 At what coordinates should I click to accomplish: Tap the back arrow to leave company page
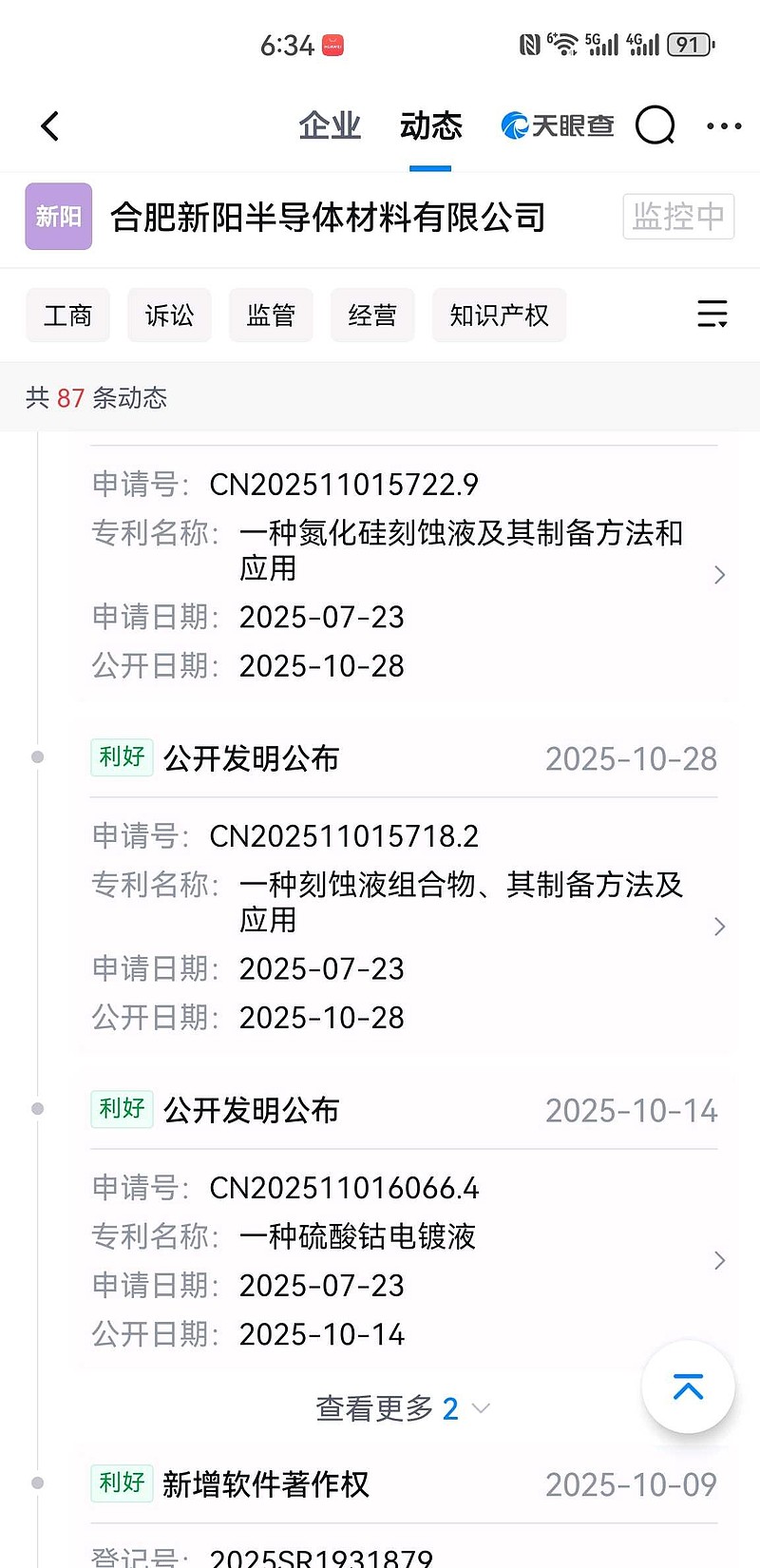pos(49,125)
